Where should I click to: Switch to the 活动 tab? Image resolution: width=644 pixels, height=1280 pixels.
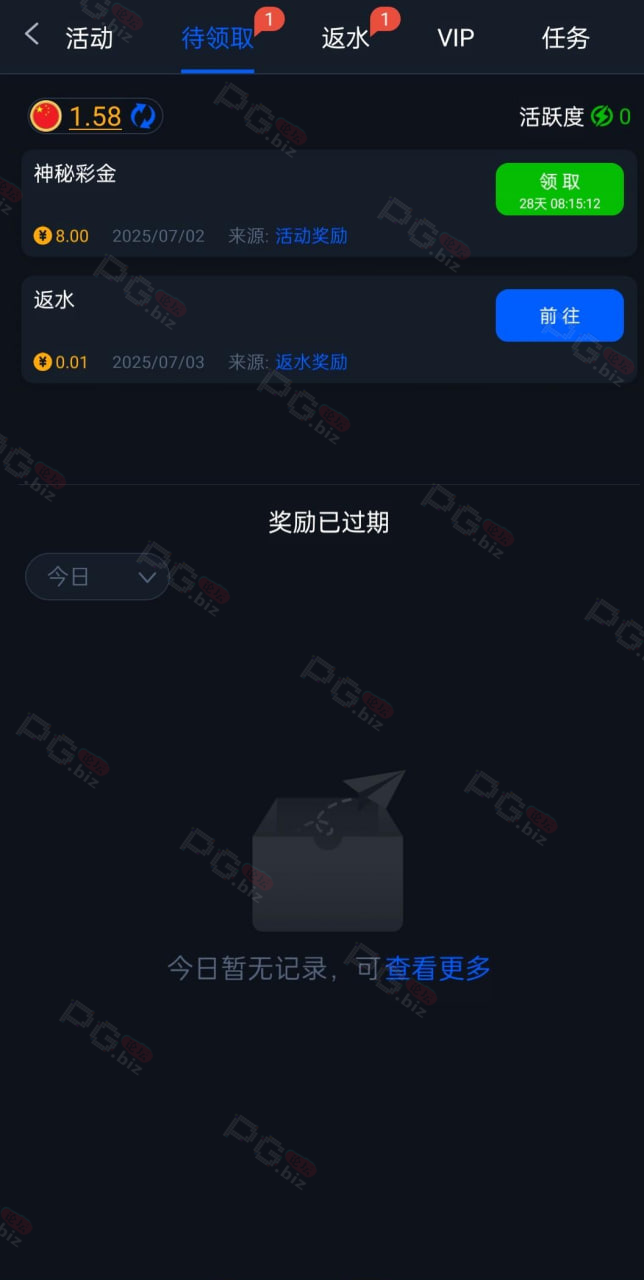[89, 38]
